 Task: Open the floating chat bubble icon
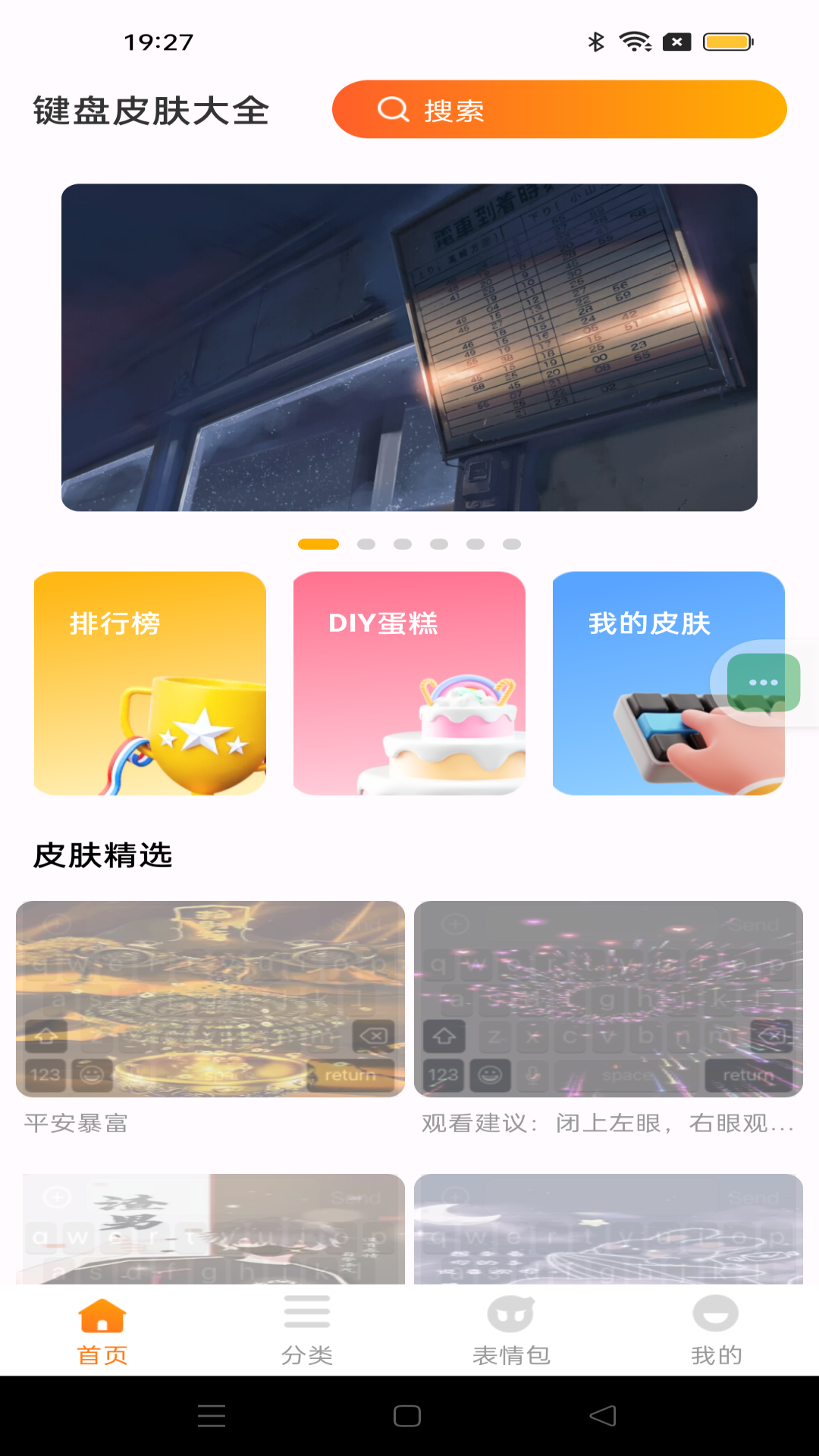coord(762,681)
